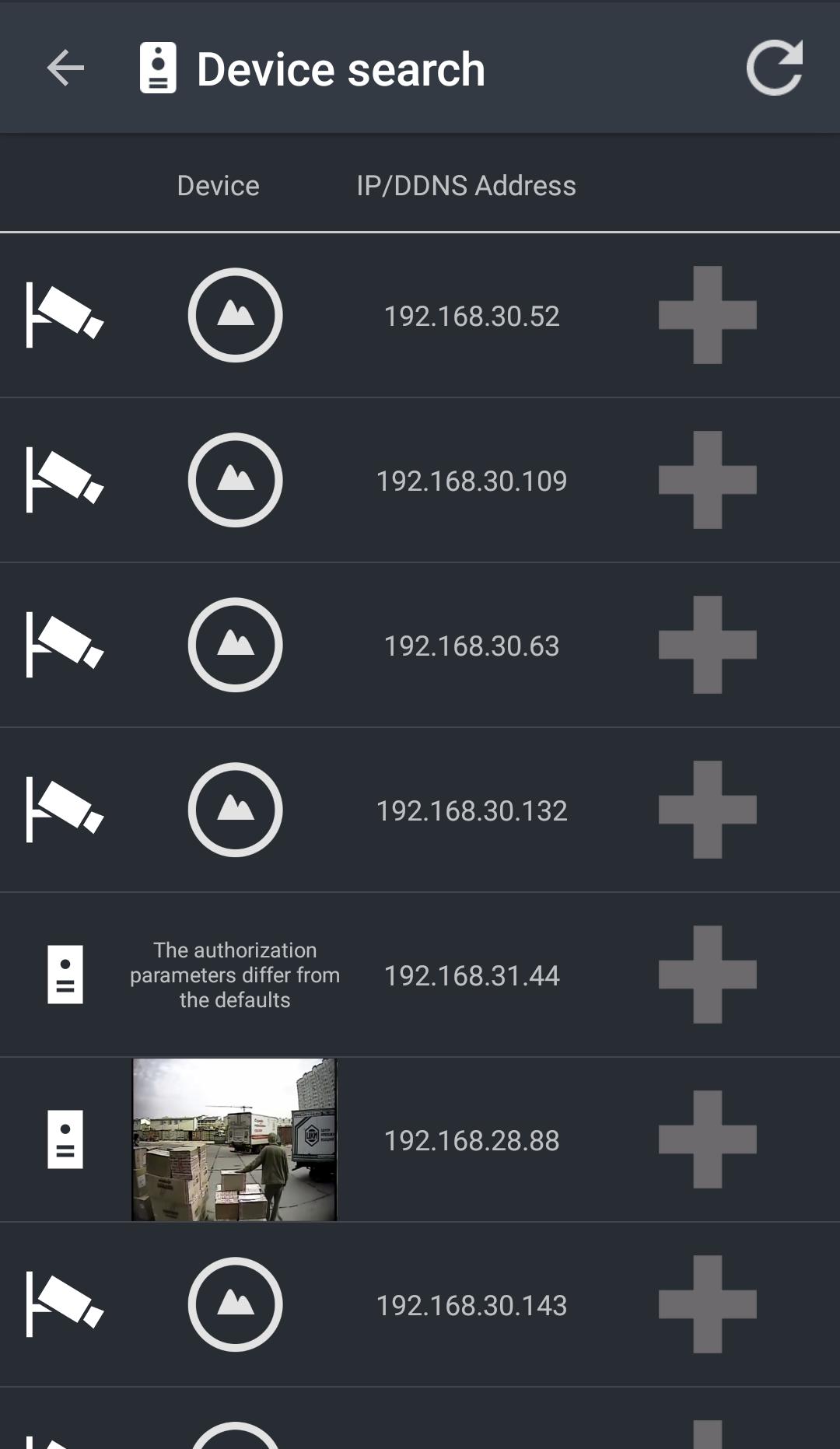Add device 192.168.30.52
The width and height of the screenshot is (840, 1449).
point(707,315)
